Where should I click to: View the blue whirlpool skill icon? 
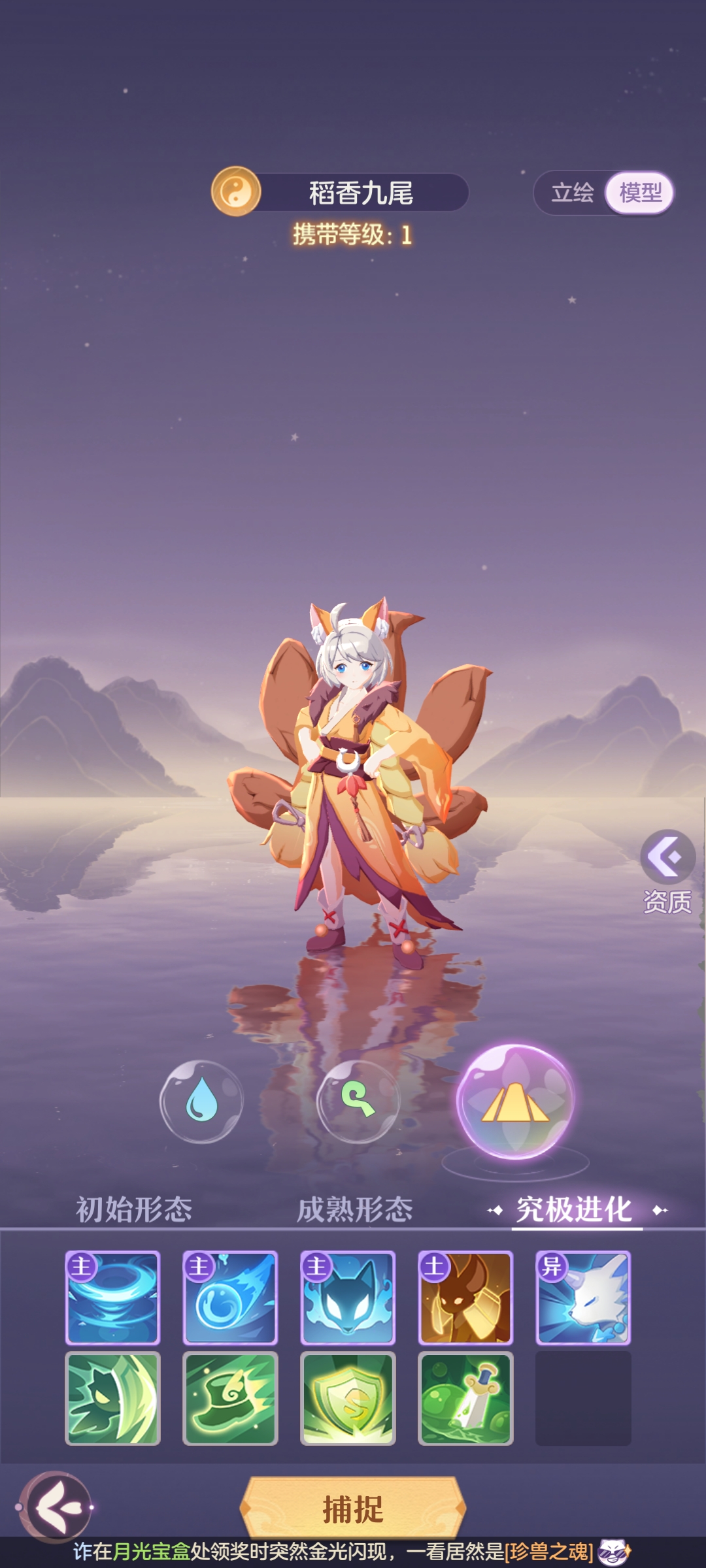pos(112,1298)
